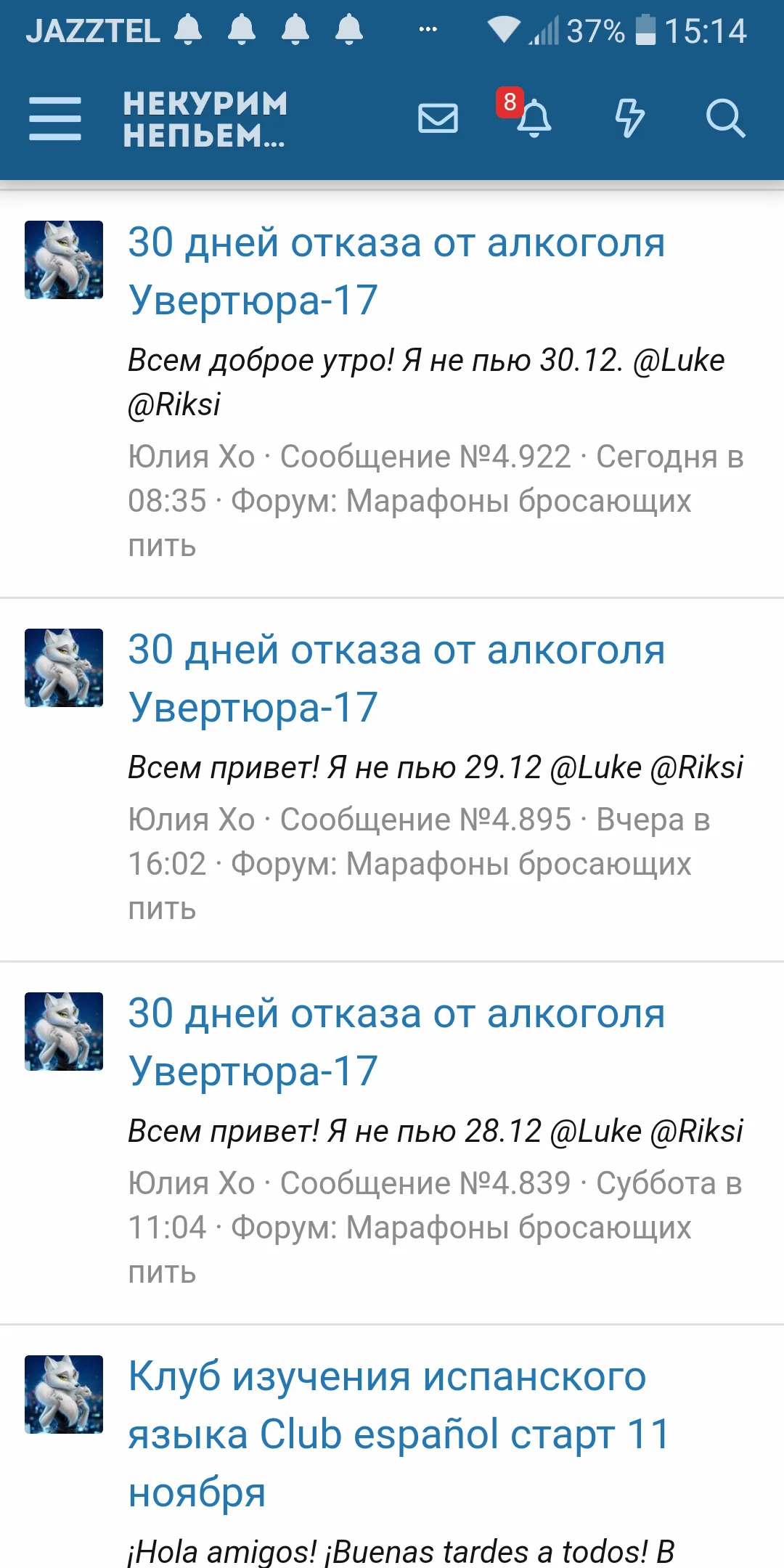The image size is (784, 1568).
Task: Open the forum search
Action: coord(726,118)
